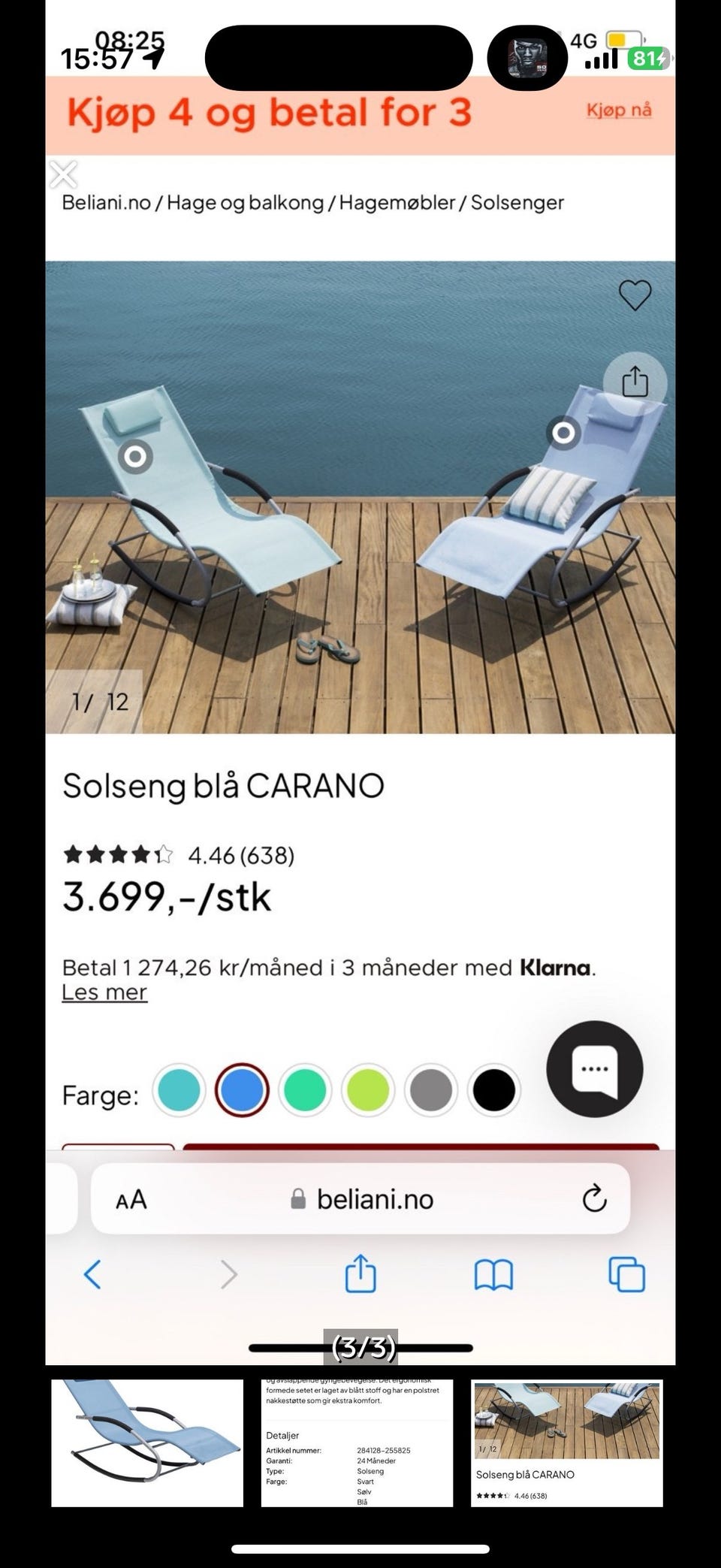Image resolution: width=721 pixels, height=1568 pixels.
Task: Open the share sheet for the product image
Action: (635, 382)
